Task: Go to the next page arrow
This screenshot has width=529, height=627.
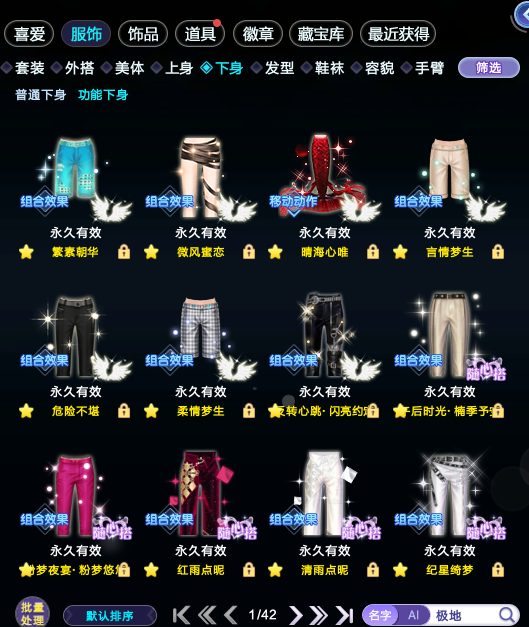Action: coord(295,615)
